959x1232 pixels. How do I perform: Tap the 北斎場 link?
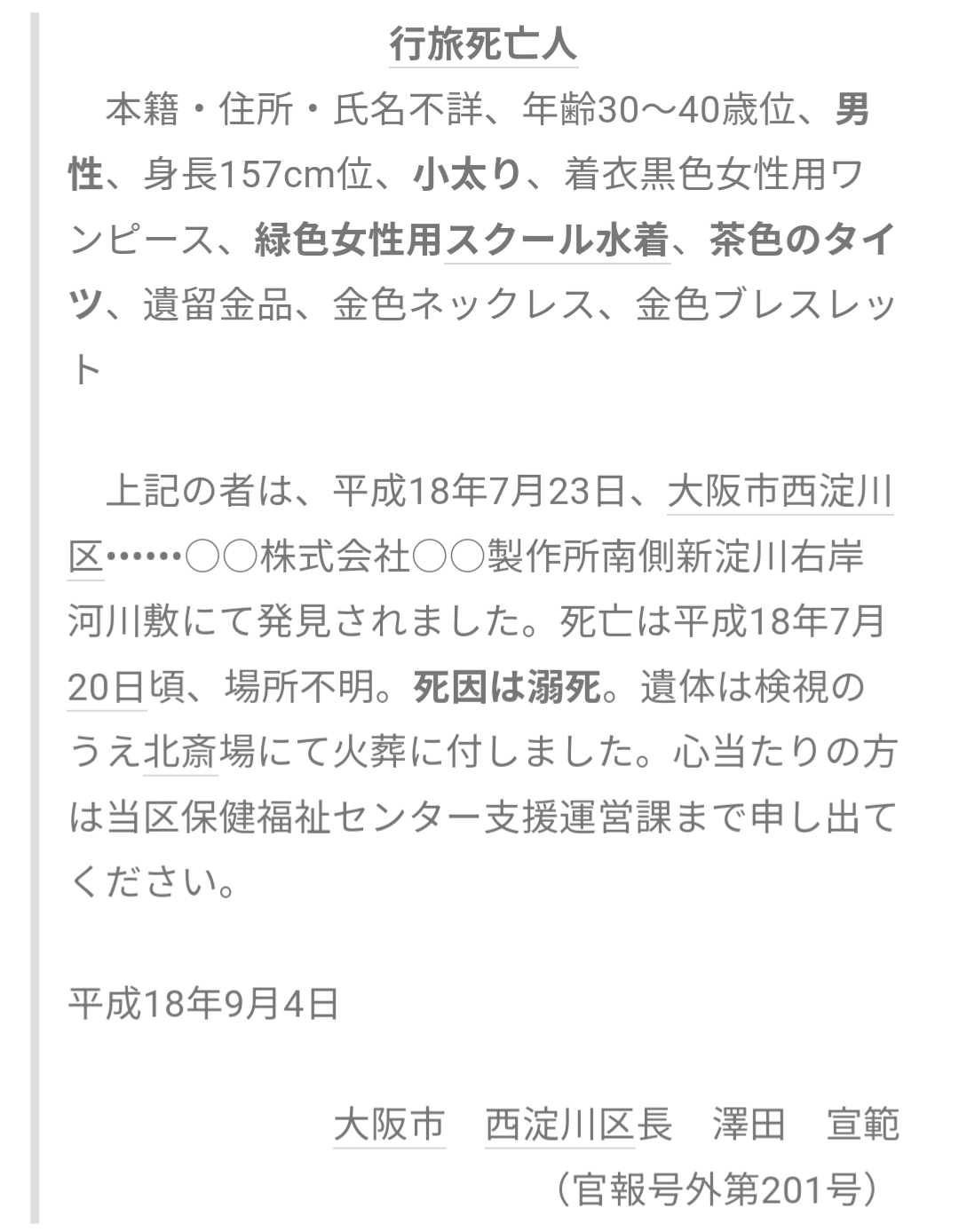[180, 753]
